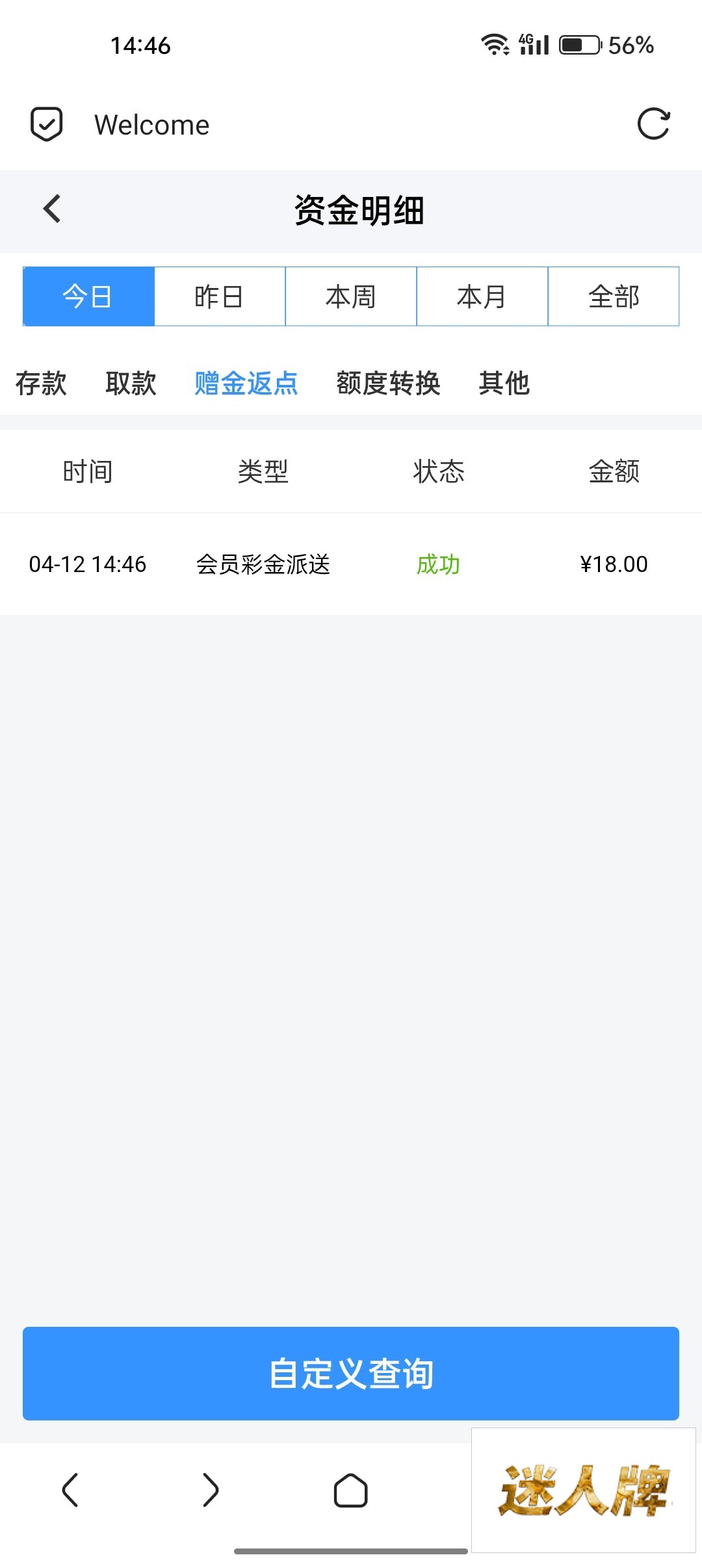
Task: View 额度转换 transactions
Action: tap(388, 384)
